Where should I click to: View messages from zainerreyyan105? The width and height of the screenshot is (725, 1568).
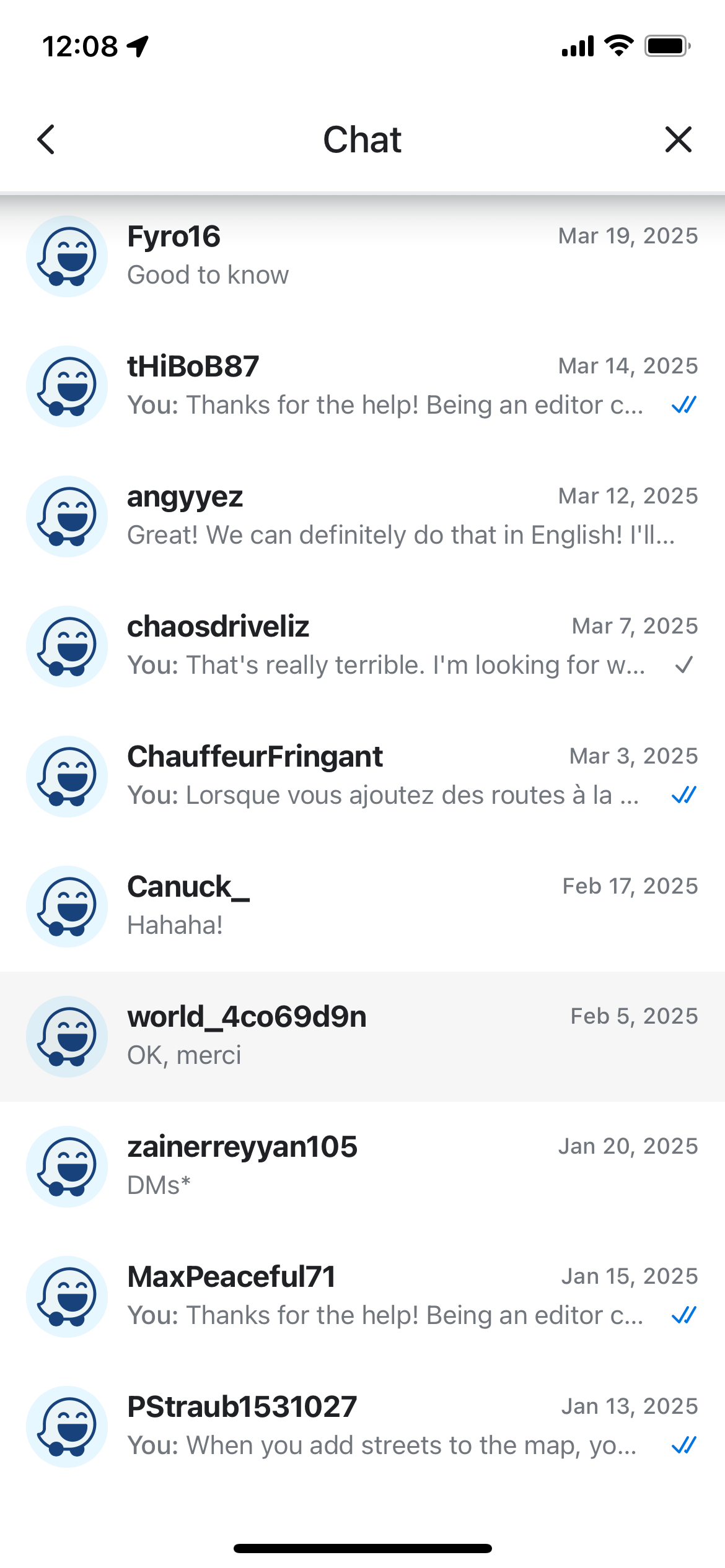(x=362, y=1166)
